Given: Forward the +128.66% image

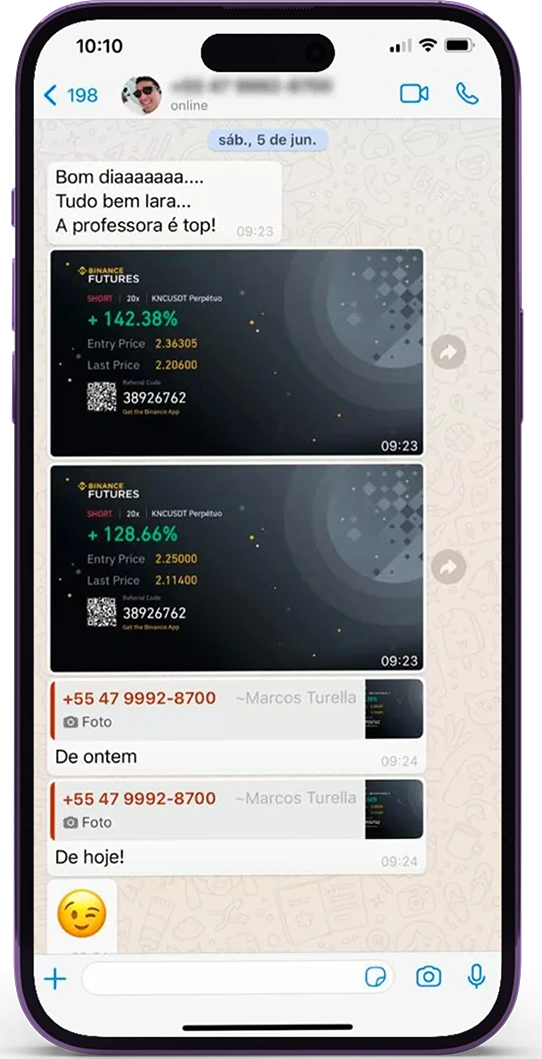Looking at the screenshot, I should (x=449, y=567).
